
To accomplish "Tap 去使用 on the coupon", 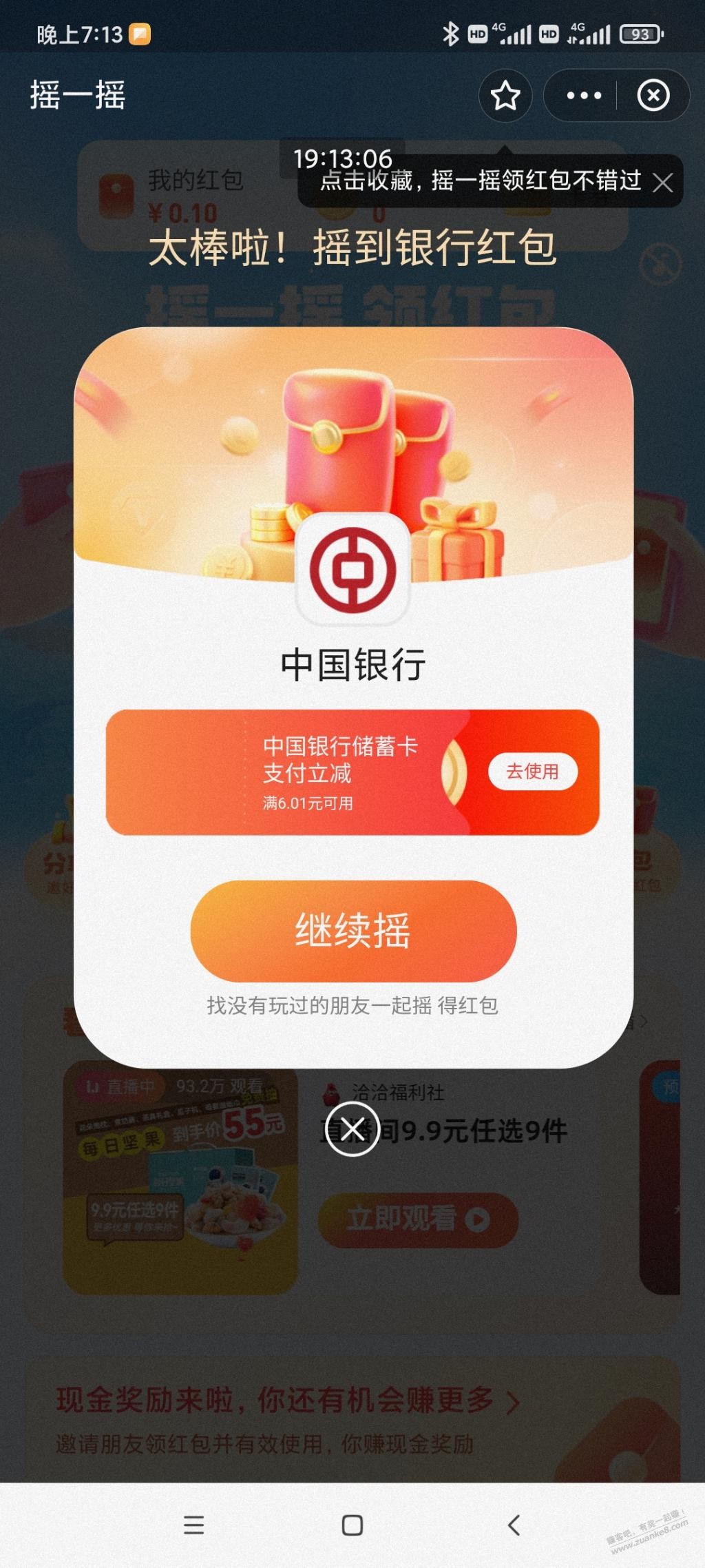I will pos(533,772).
